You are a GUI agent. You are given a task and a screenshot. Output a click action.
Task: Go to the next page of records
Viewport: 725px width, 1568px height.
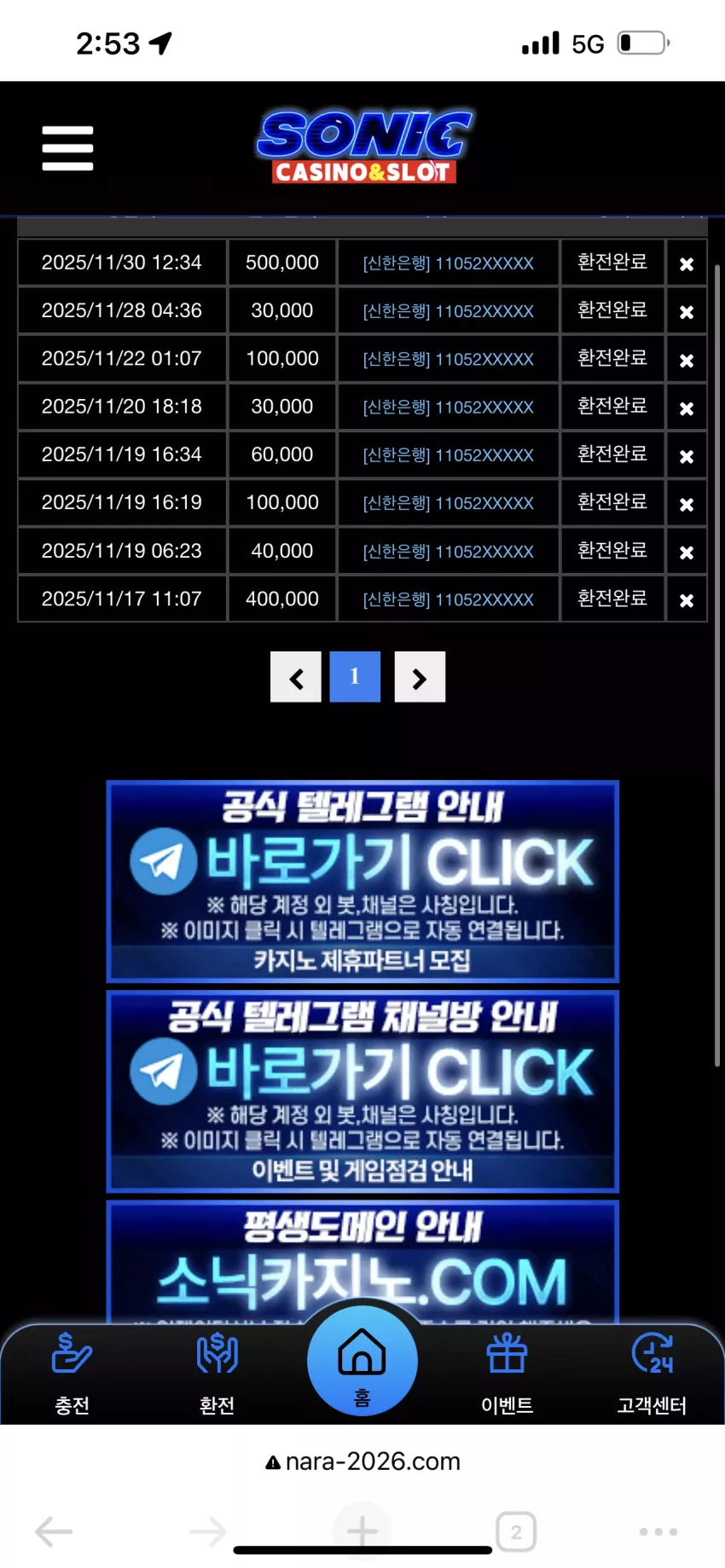click(x=420, y=677)
